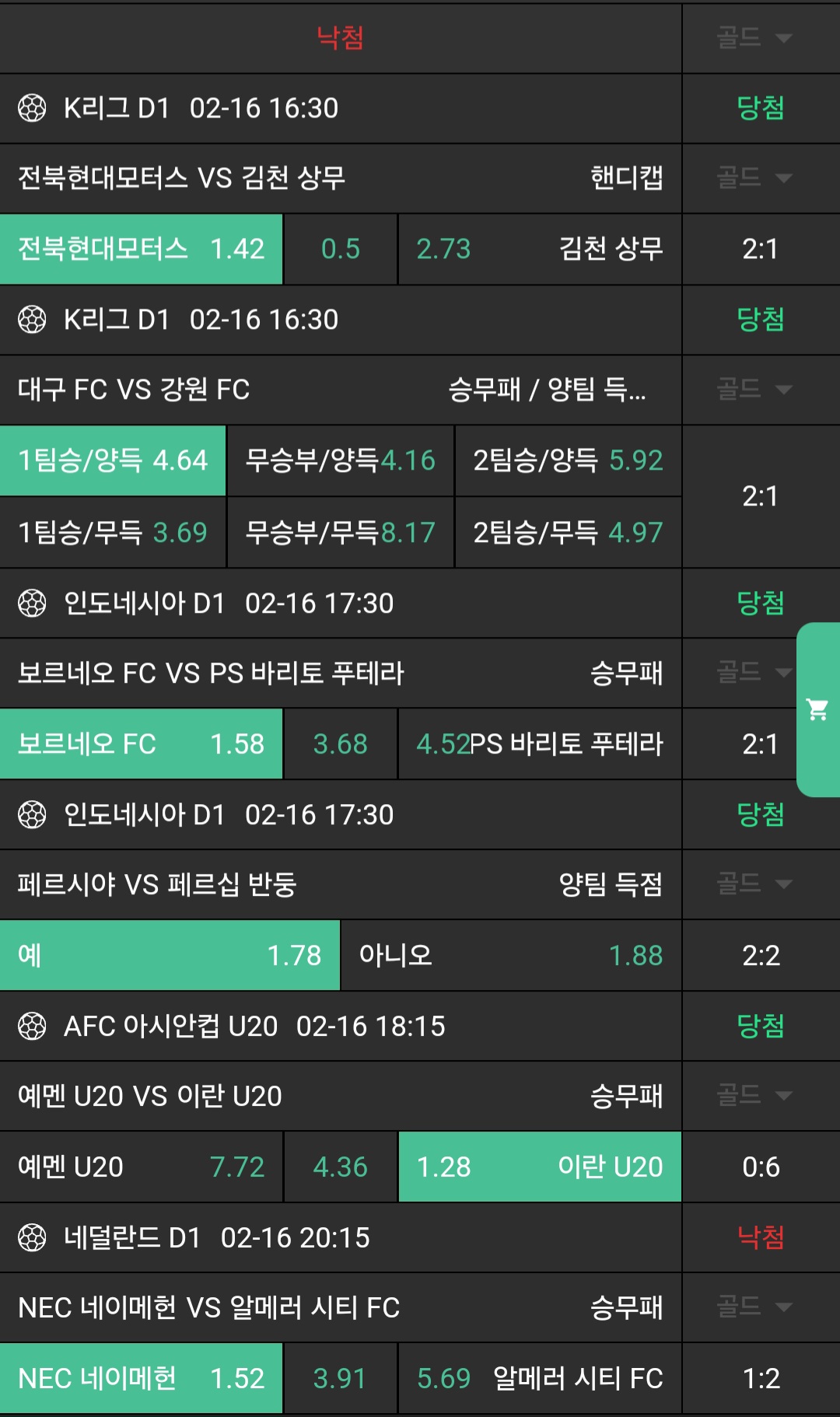Select 2팀승/양득 5.92 option
840x1417 pixels.
point(568,460)
